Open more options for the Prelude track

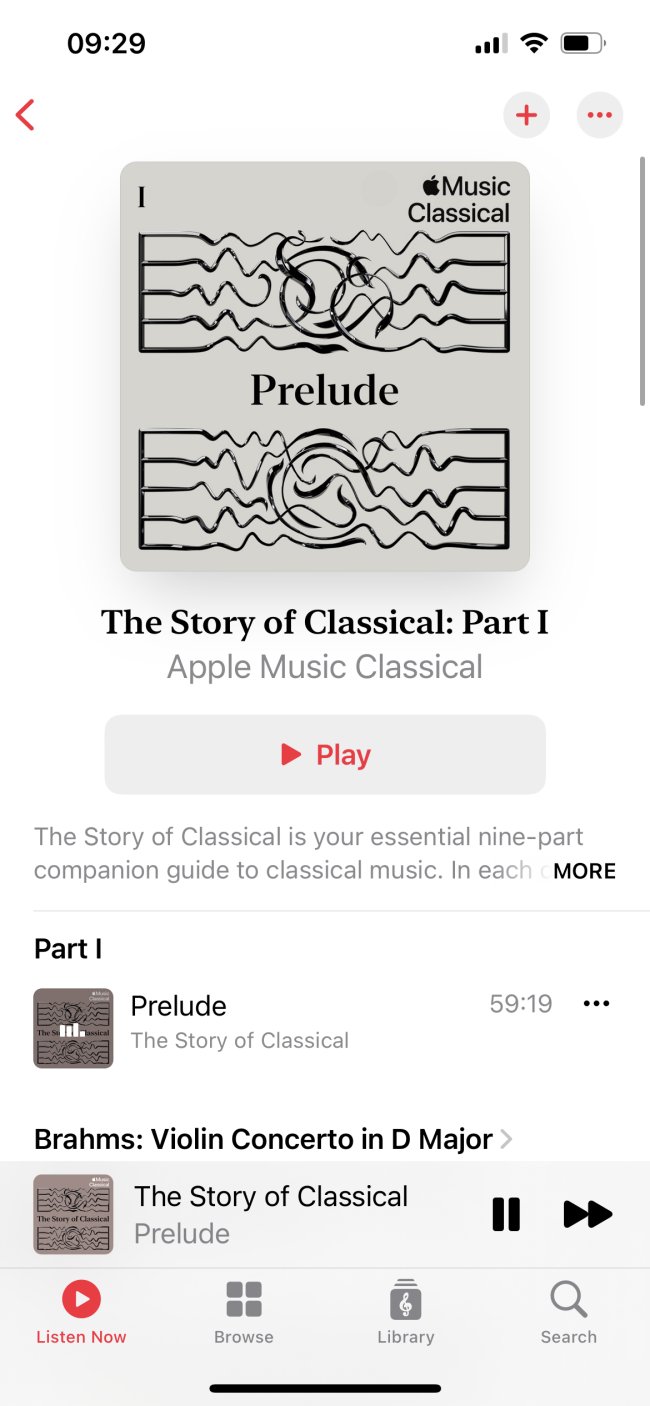click(x=596, y=1004)
